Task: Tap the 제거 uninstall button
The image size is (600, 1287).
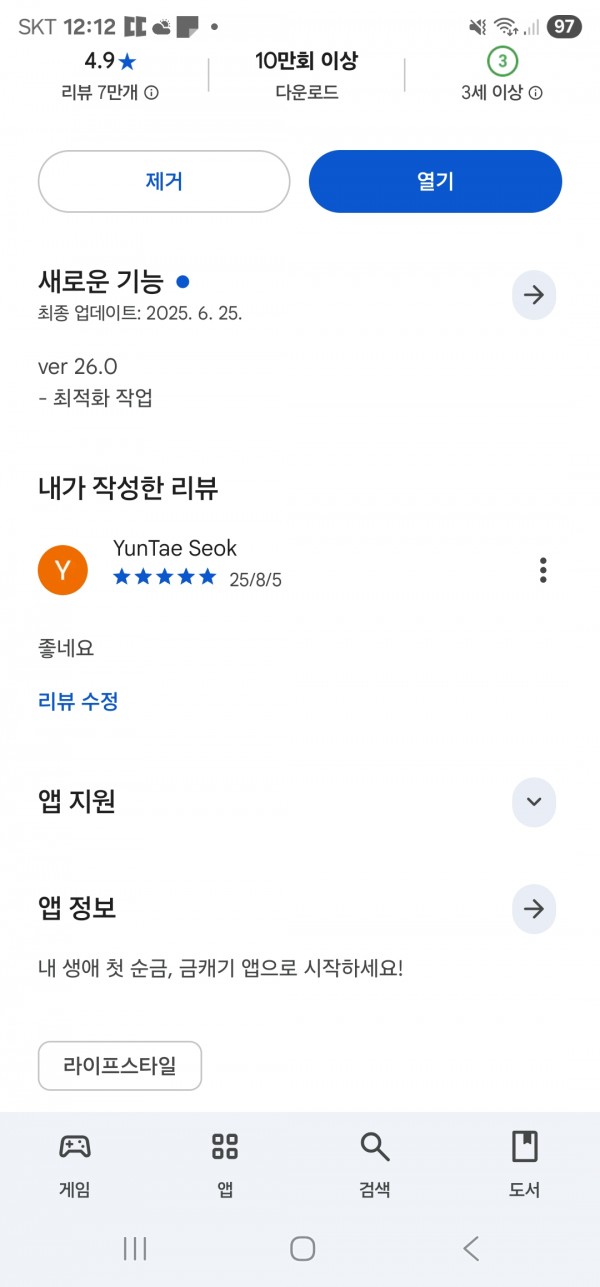Action: click(x=164, y=181)
